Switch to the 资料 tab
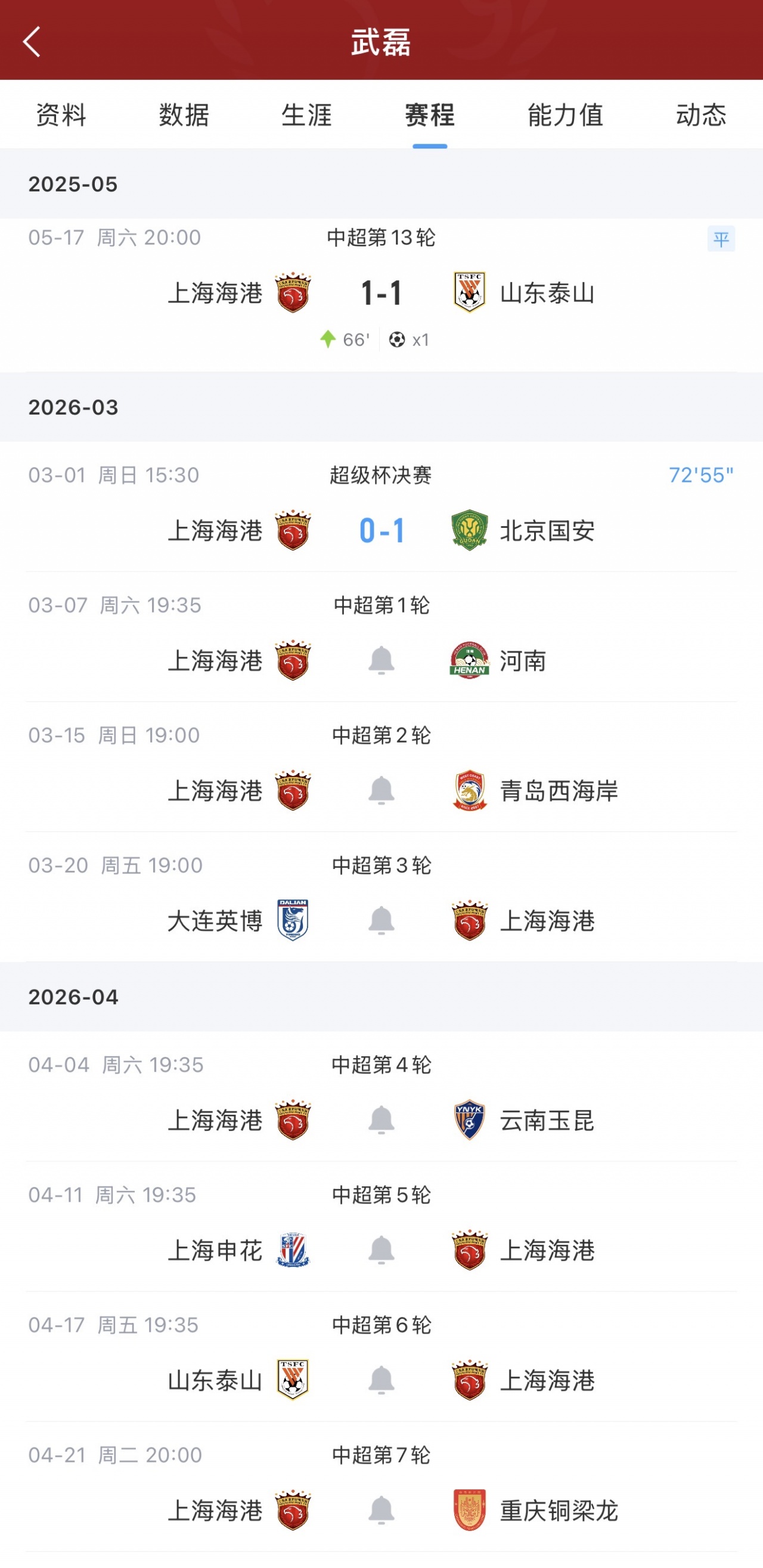763x1568 pixels. click(x=61, y=115)
